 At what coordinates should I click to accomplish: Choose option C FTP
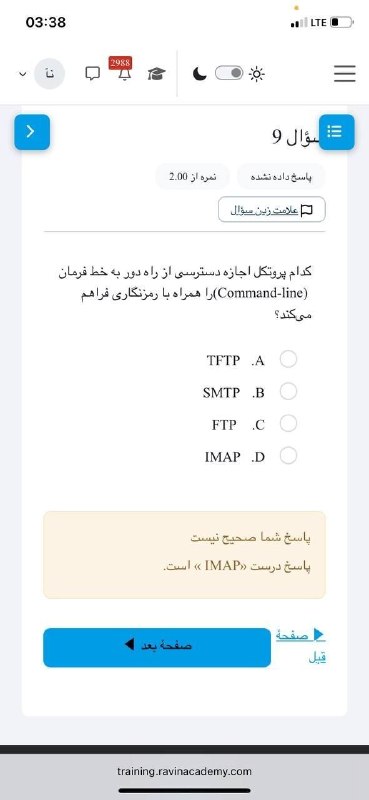[x=288, y=423]
